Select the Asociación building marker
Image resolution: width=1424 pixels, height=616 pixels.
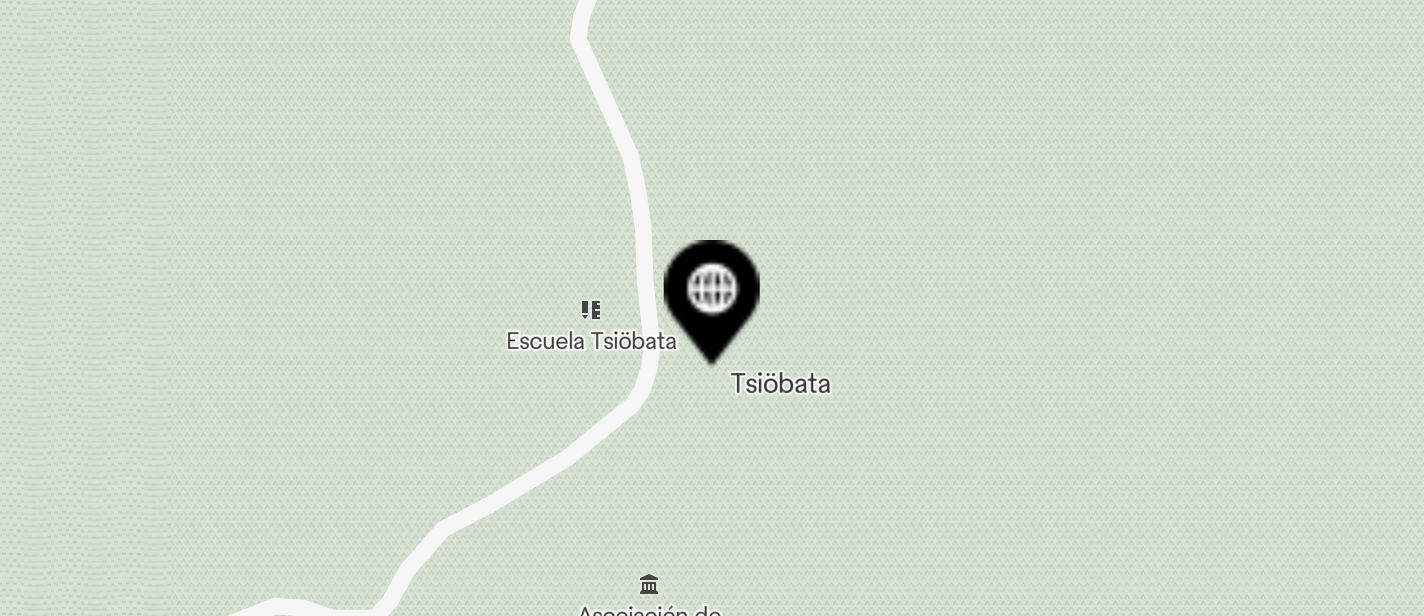(x=649, y=584)
